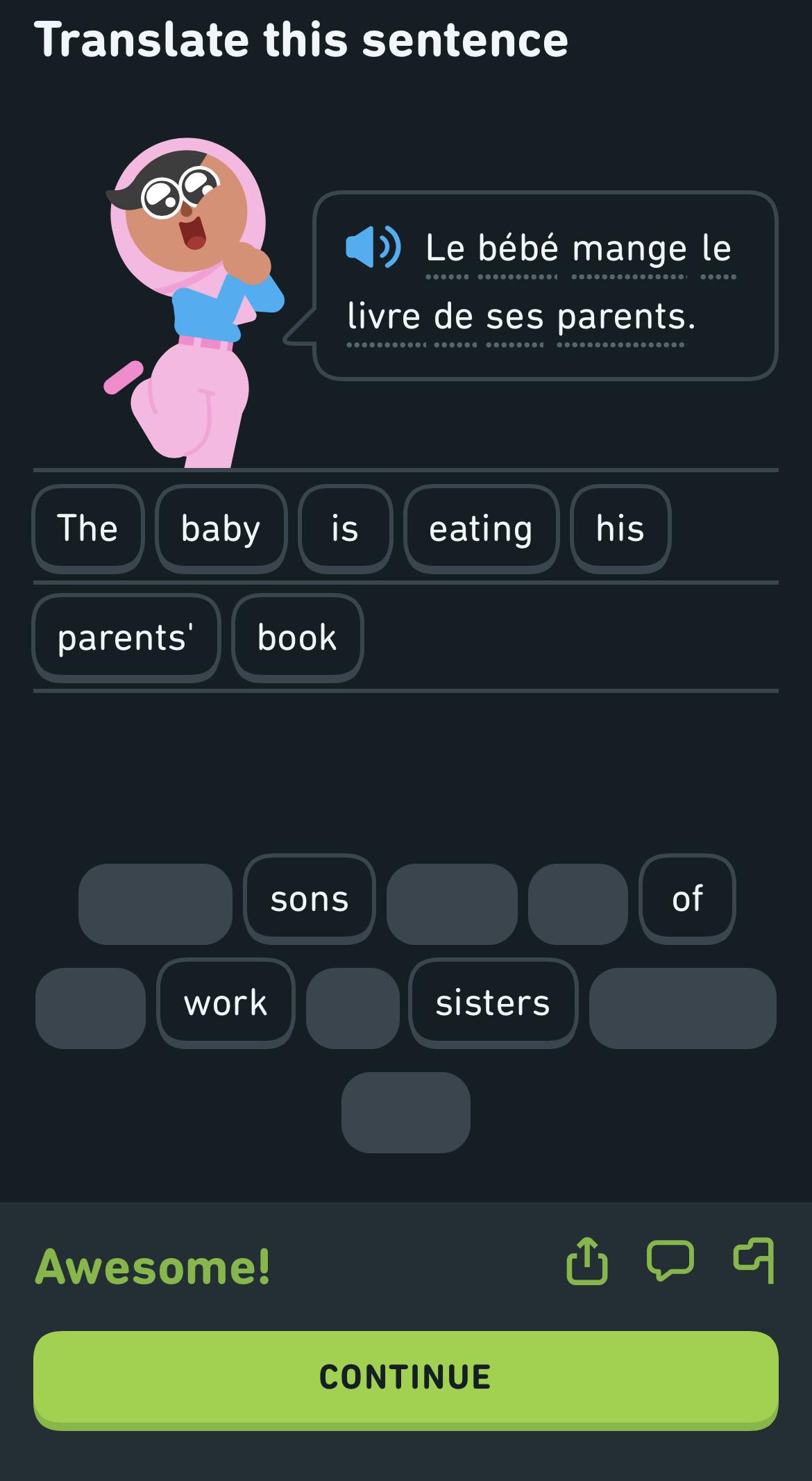This screenshot has height=1481, width=812.
Task: Remove "baby" from the answer
Action: [221, 528]
